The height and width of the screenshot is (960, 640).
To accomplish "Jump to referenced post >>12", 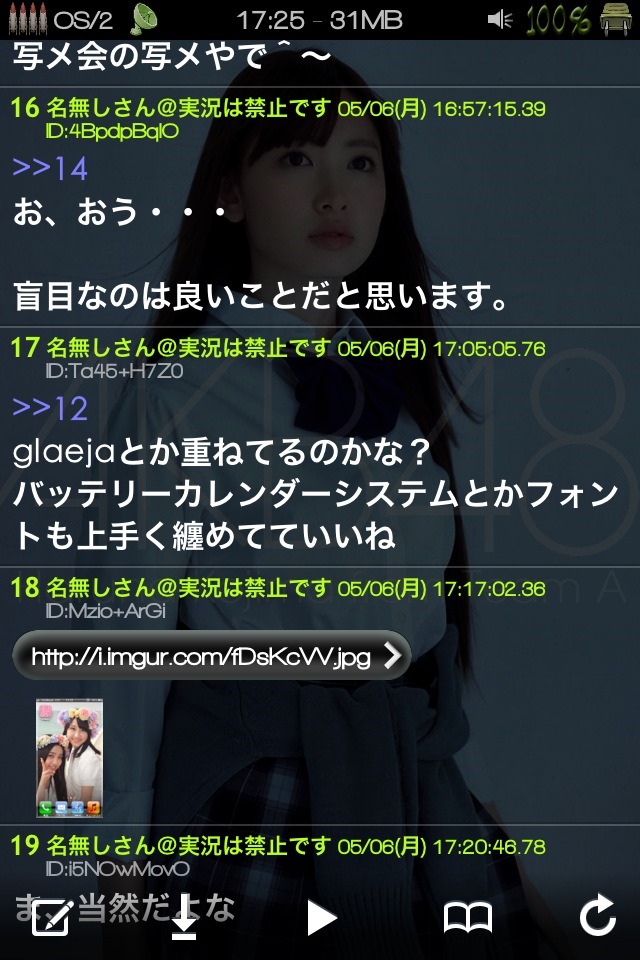I will 50,408.
